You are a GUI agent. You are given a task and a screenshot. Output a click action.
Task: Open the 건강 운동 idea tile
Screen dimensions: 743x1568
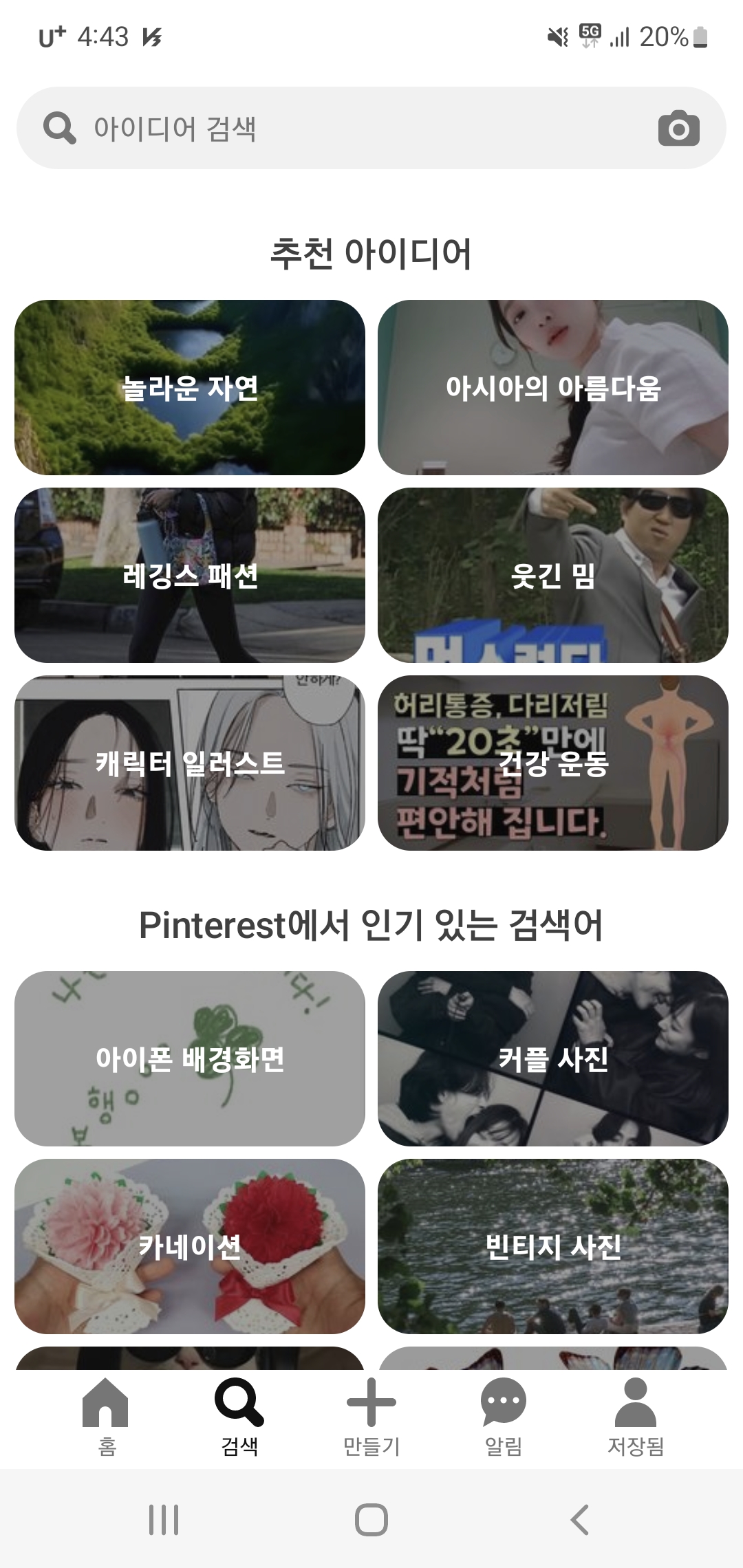pyautogui.click(x=556, y=763)
